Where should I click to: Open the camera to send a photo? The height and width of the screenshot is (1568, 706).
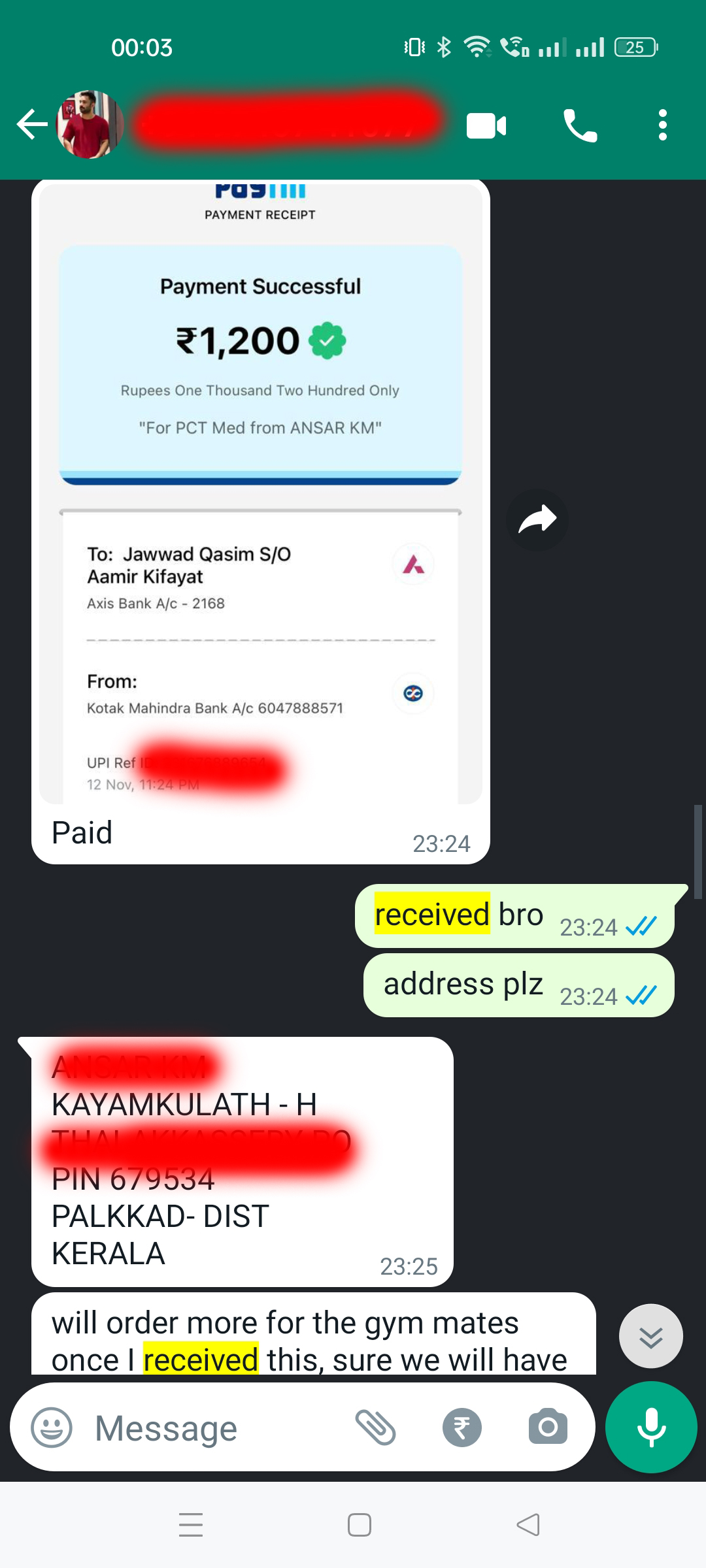click(x=548, y=1428)
